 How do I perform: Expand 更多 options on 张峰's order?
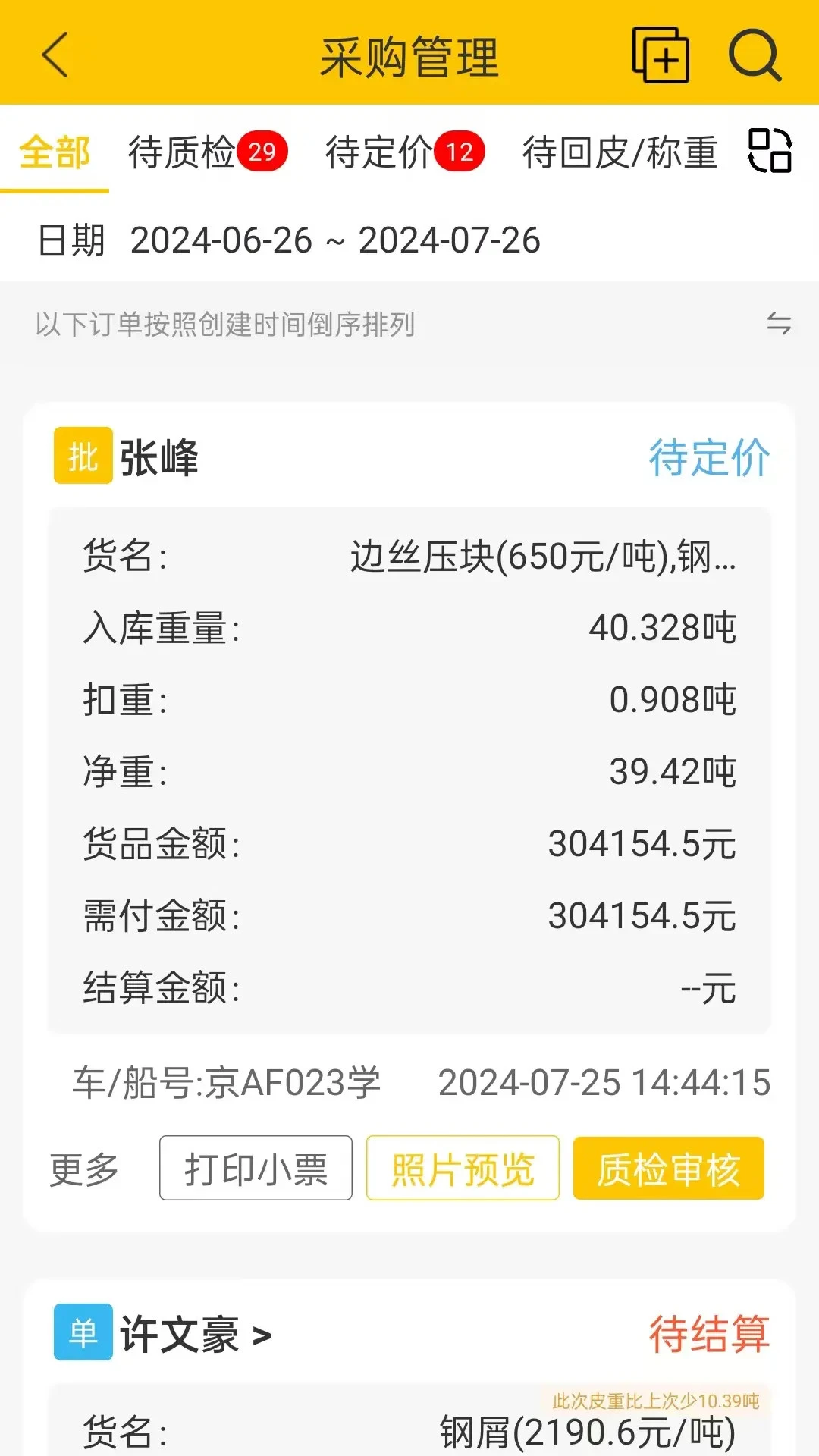(83, 1169)
